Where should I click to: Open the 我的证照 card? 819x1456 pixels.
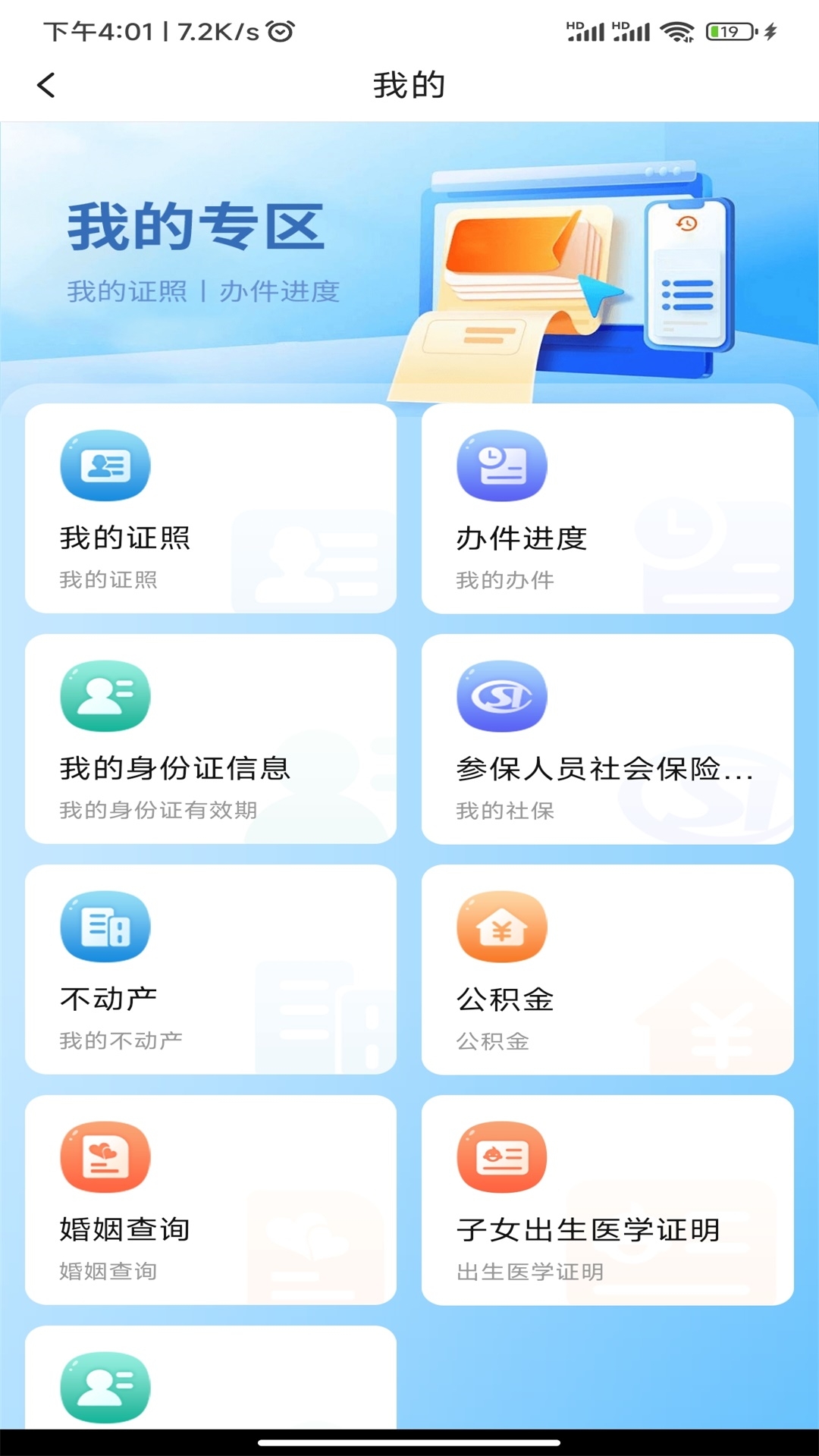211,508
